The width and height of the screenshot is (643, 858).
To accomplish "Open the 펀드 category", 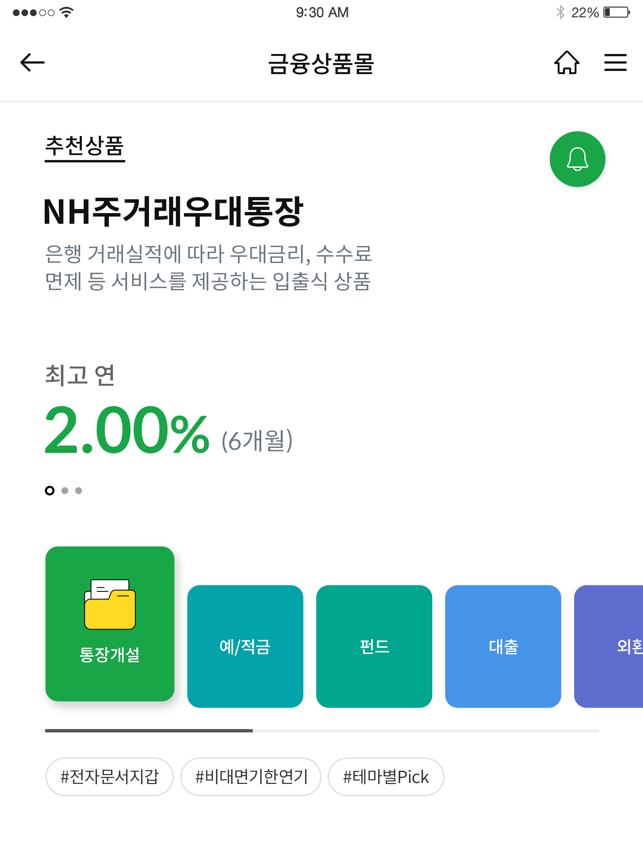I will pyautogui.click(x=374, y=646).
